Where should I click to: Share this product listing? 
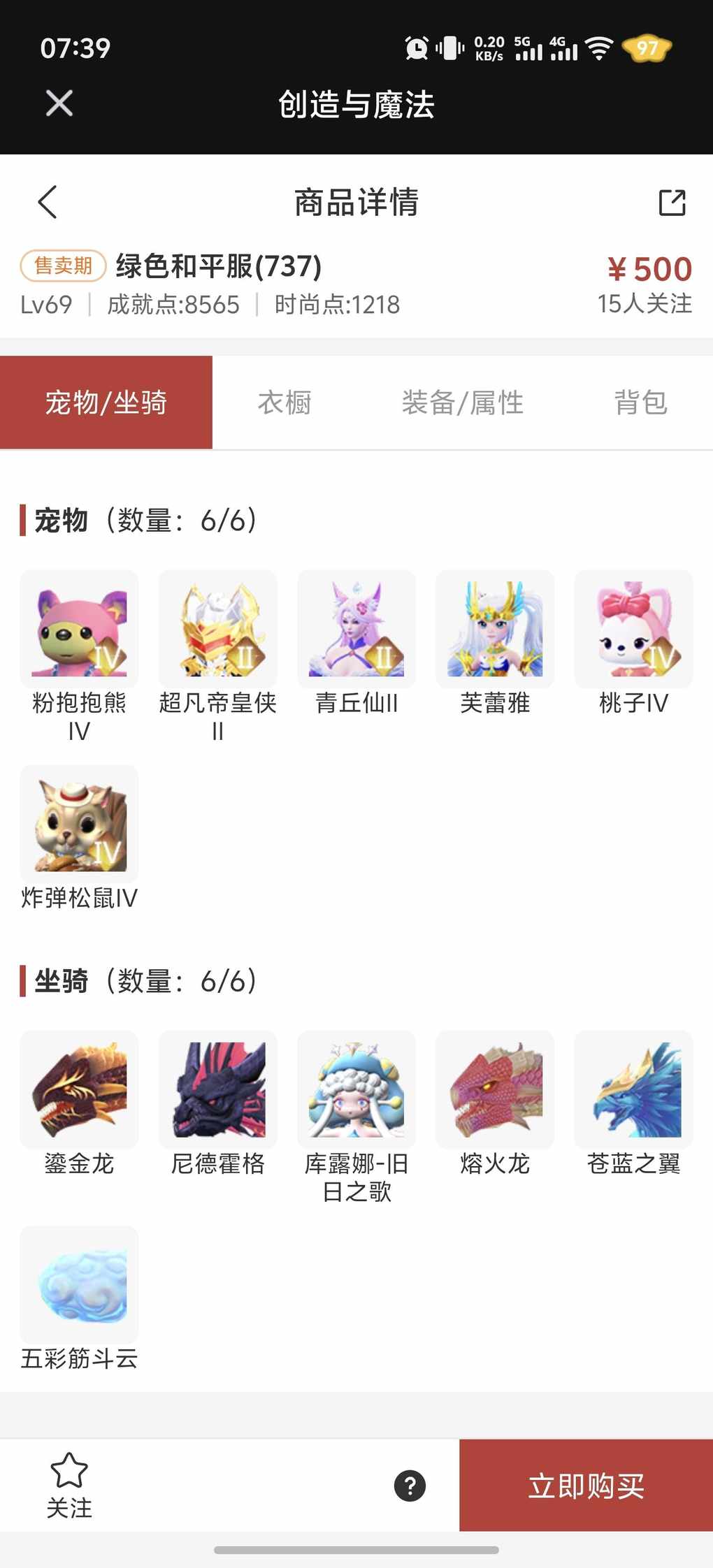[x=672, y=203]
